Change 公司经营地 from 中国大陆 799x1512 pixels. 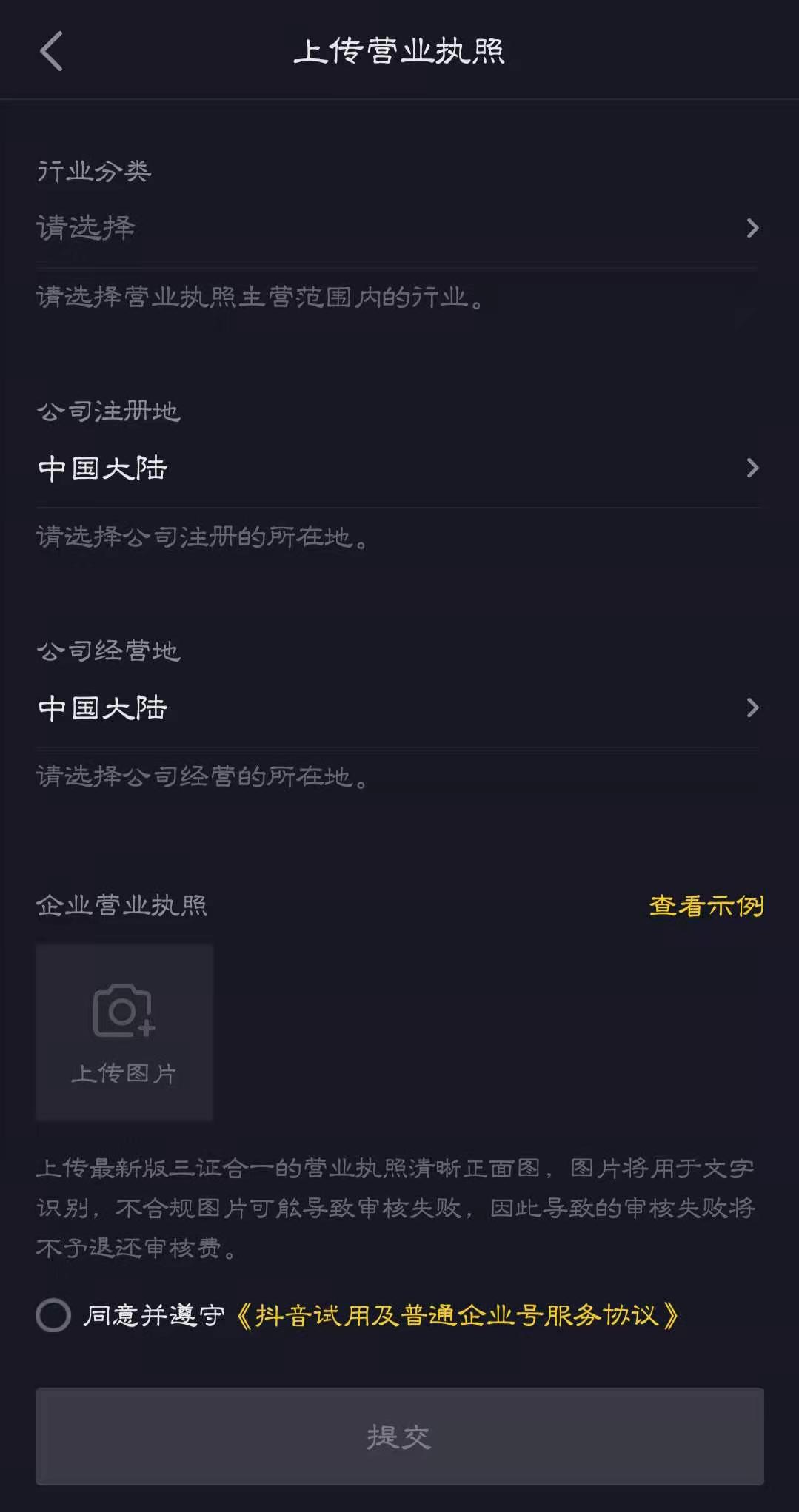(398, 708)
